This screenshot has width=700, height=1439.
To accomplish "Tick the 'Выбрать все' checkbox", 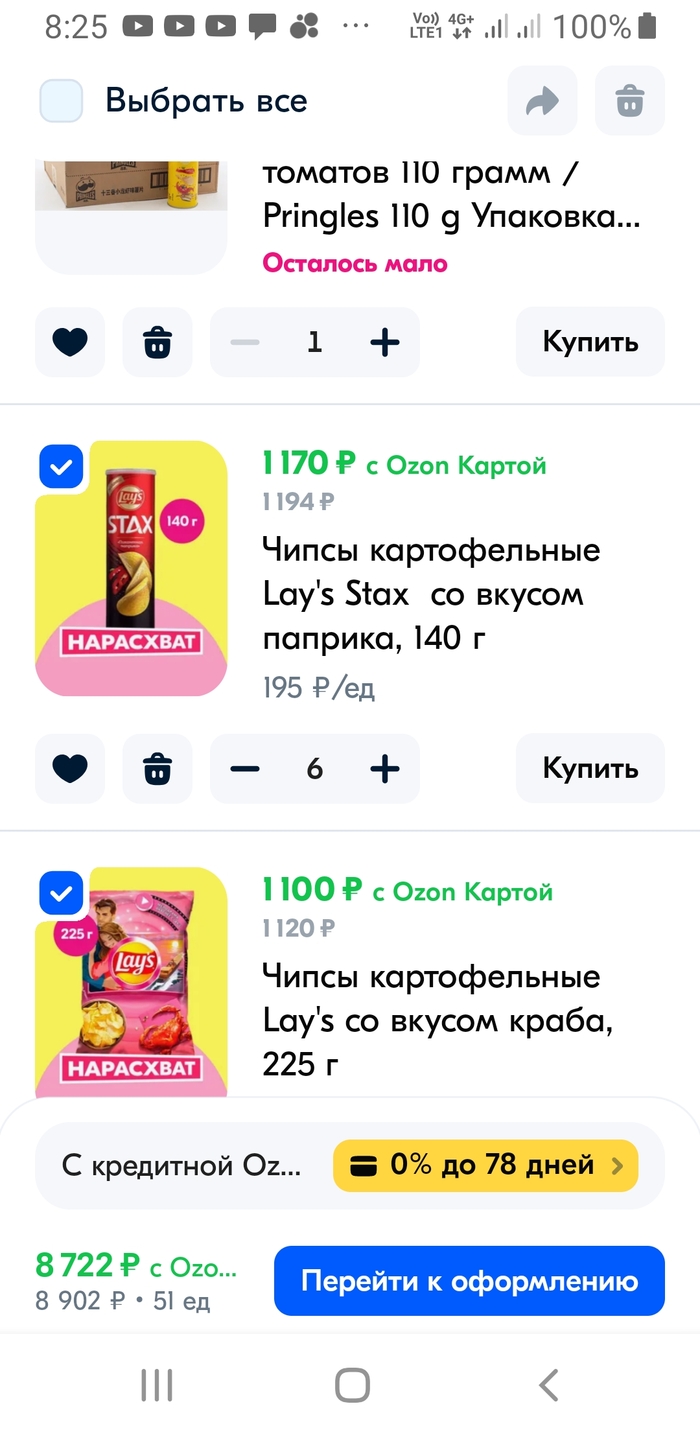I will [x=61, y=101].
